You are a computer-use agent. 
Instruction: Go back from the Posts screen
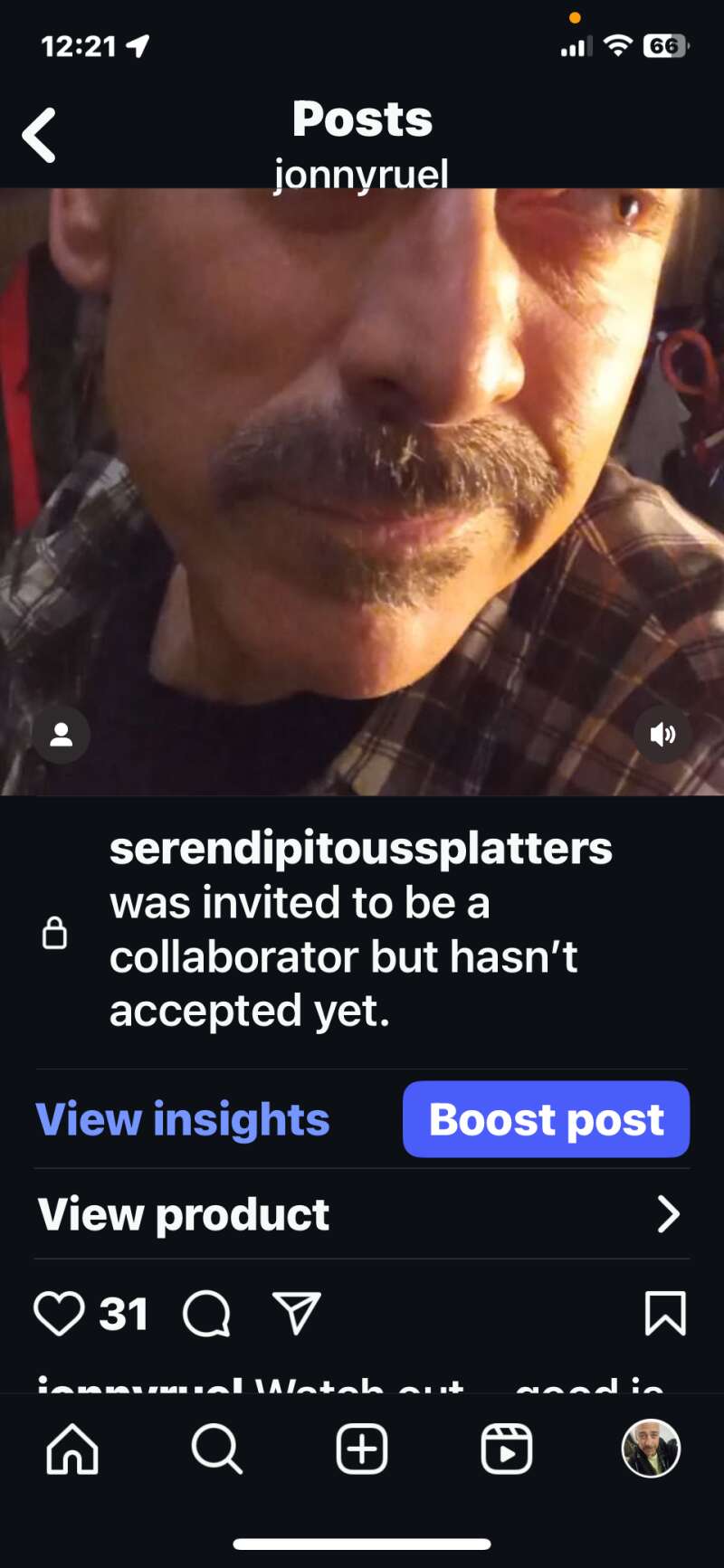click(x=39, y=136)
